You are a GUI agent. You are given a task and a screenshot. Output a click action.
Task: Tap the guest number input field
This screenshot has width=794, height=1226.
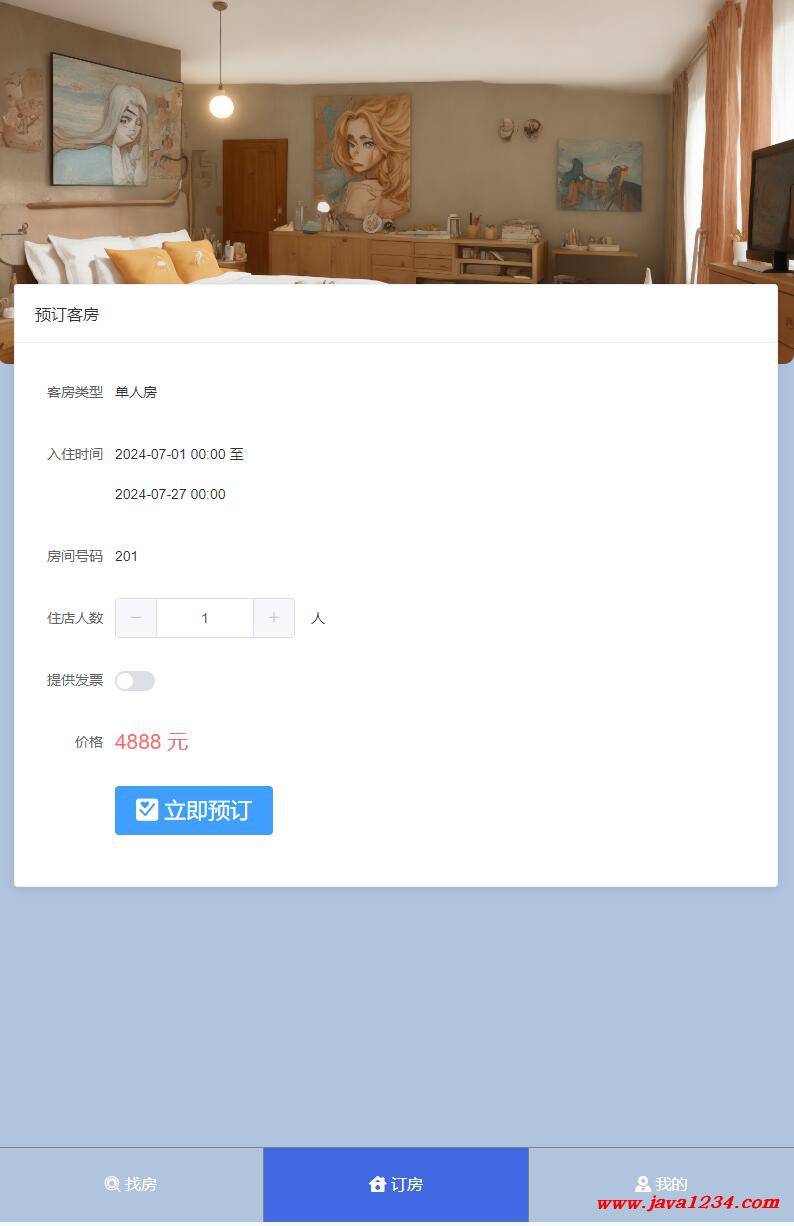click(x=205, y=618)
